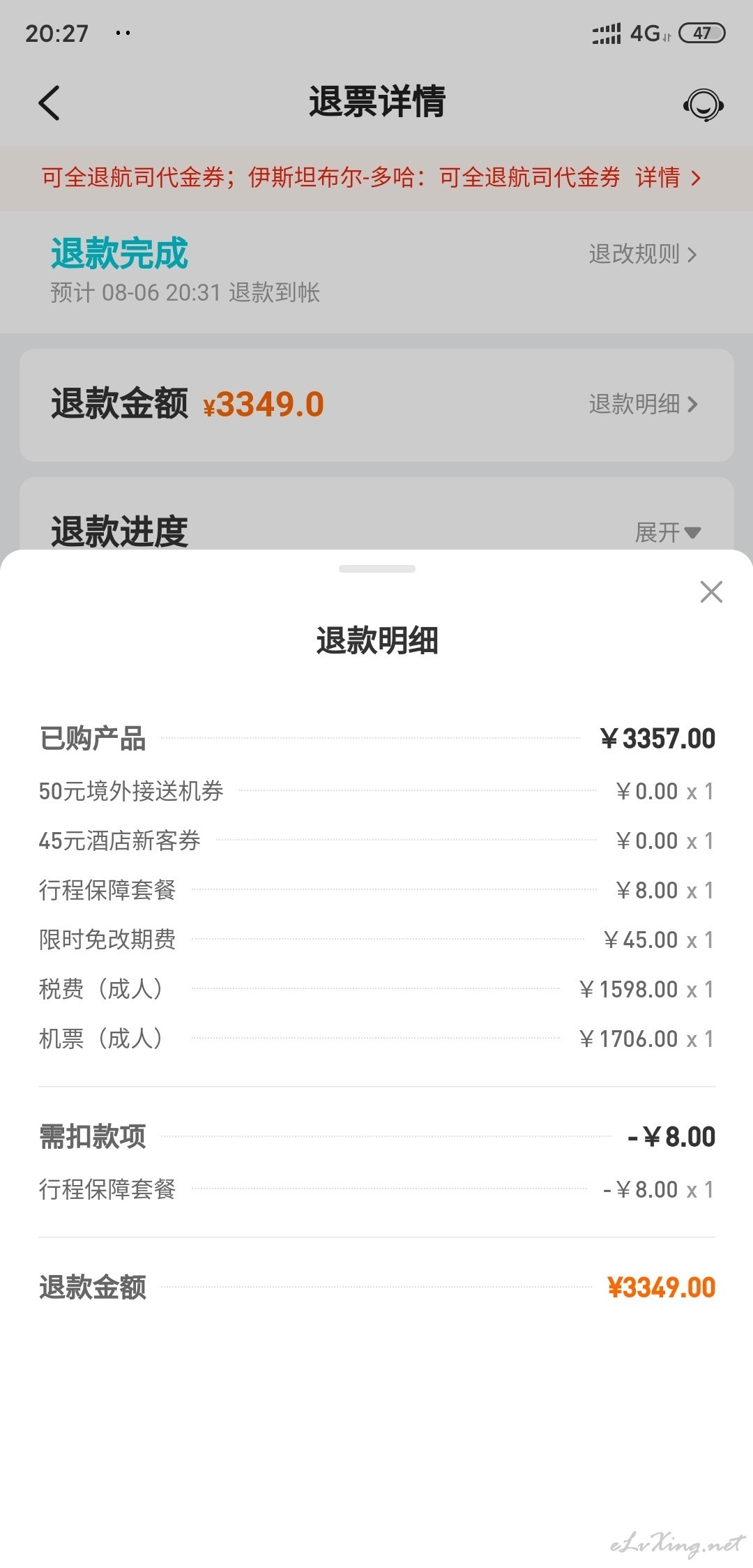
Task: View 退改规则 refund rules
Action: tap(642, 254)
